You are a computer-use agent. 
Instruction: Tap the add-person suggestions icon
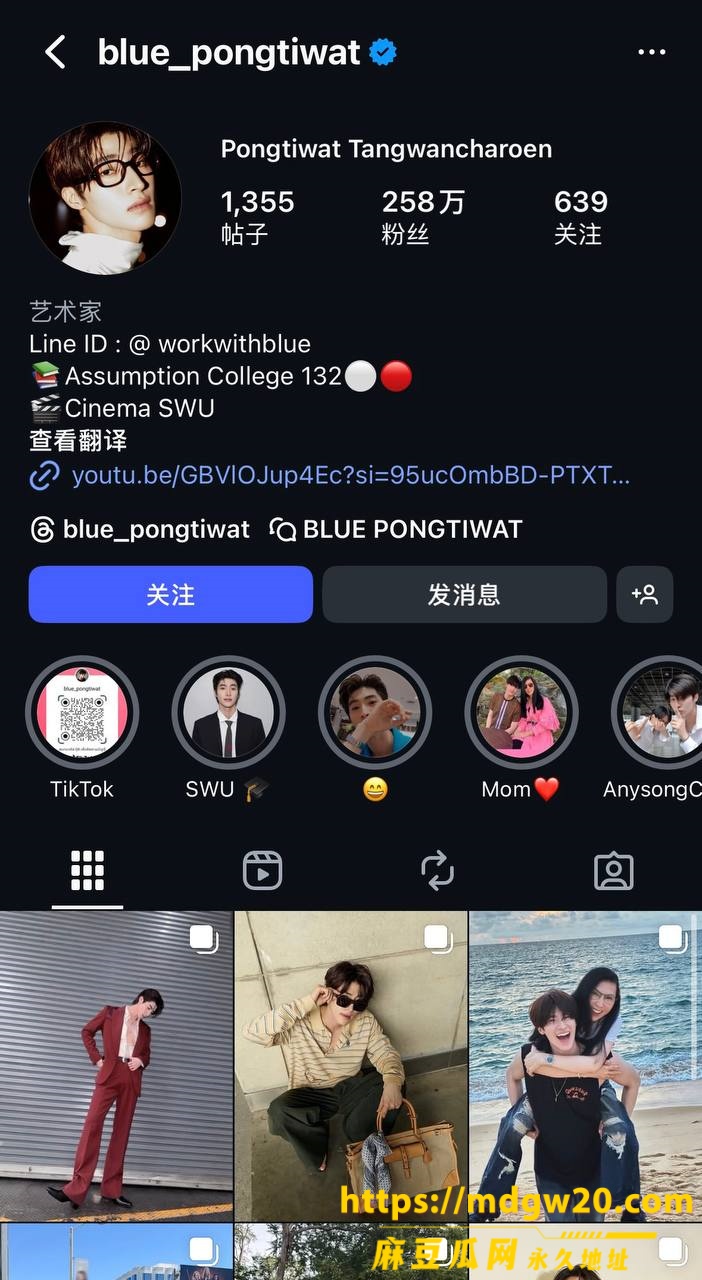(644, 594)
